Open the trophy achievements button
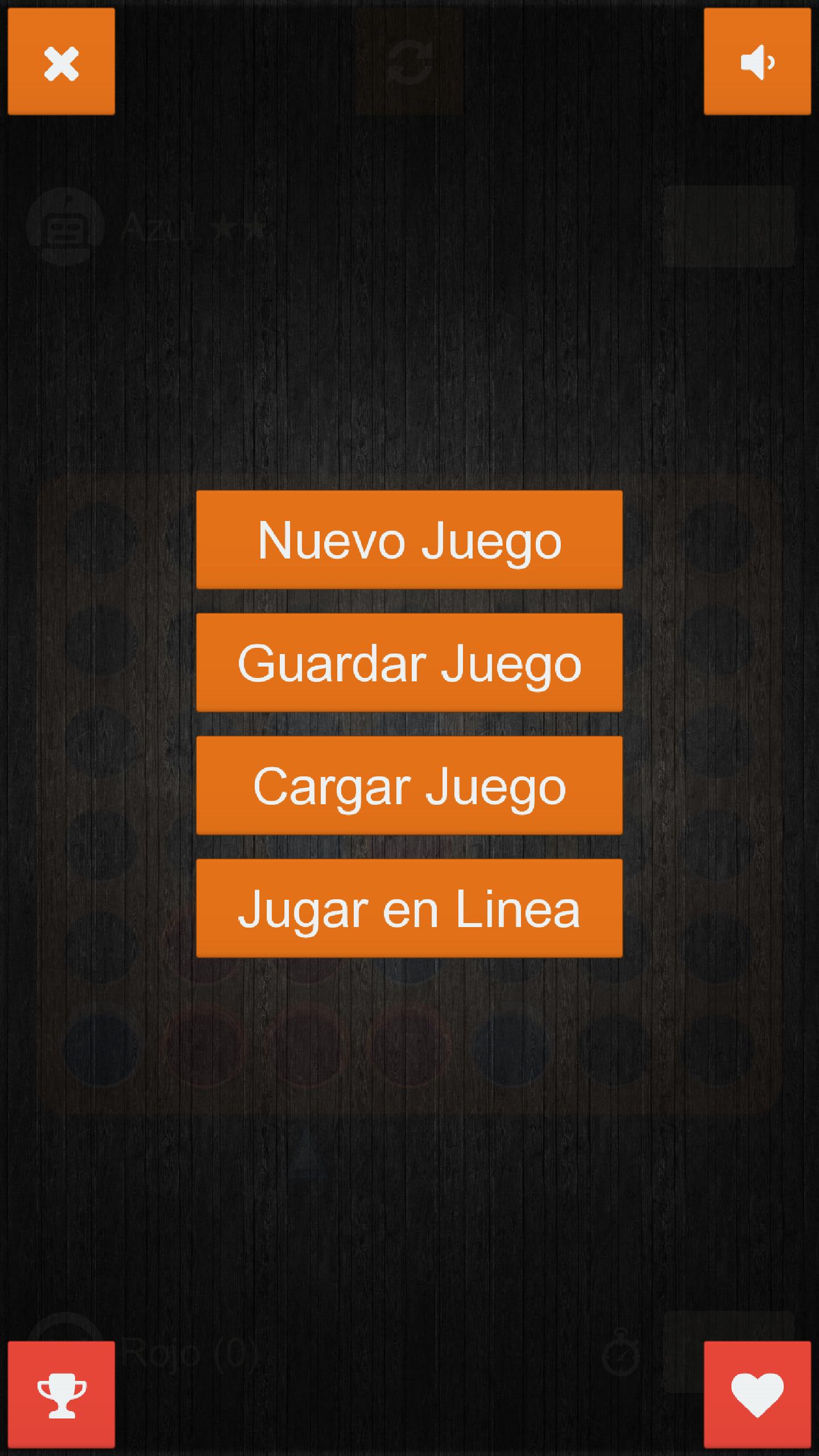Viewport: 819px width, 1456px height. click(x=61, y=1394)
